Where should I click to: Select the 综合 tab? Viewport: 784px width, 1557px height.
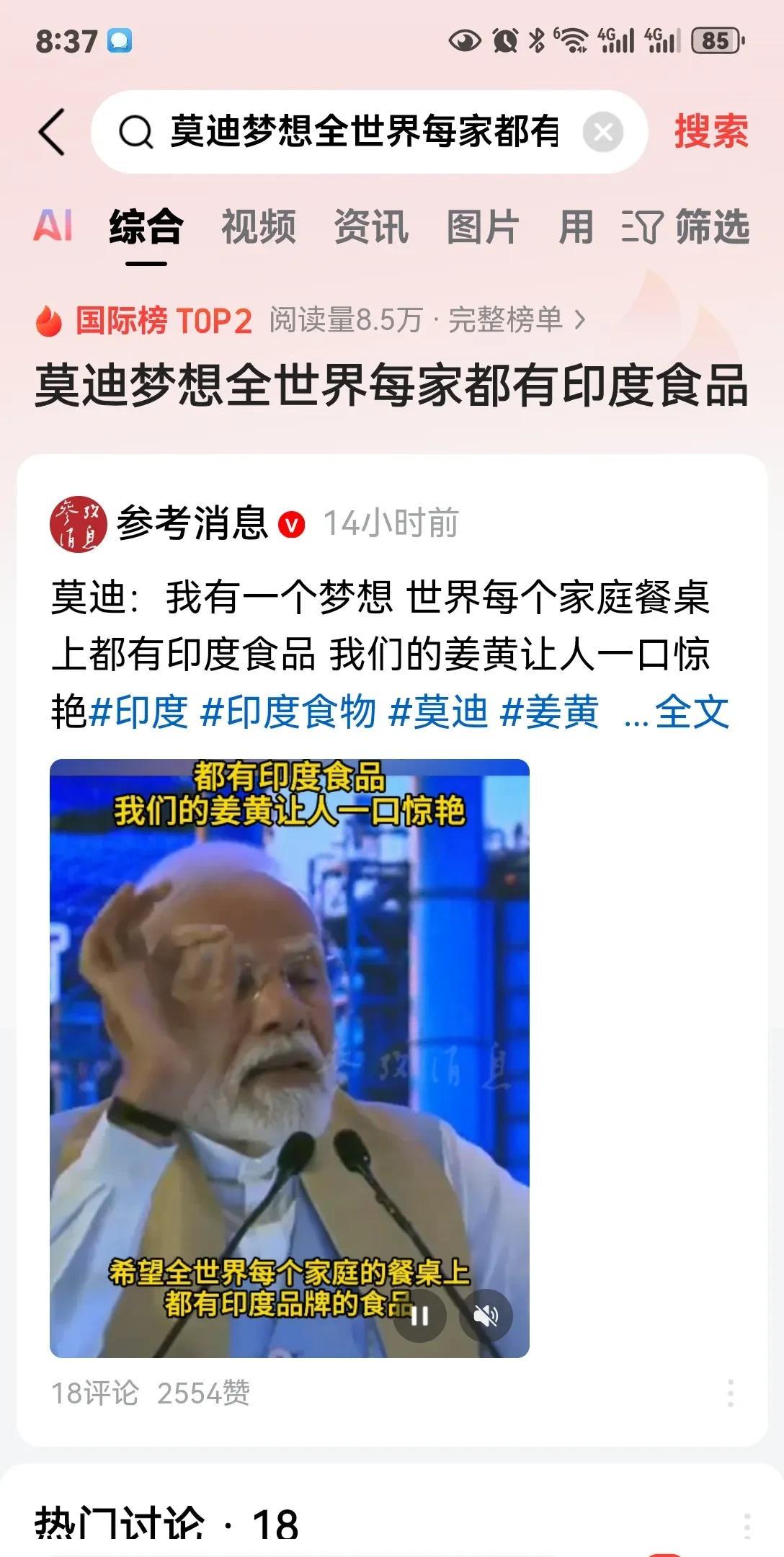146,226
